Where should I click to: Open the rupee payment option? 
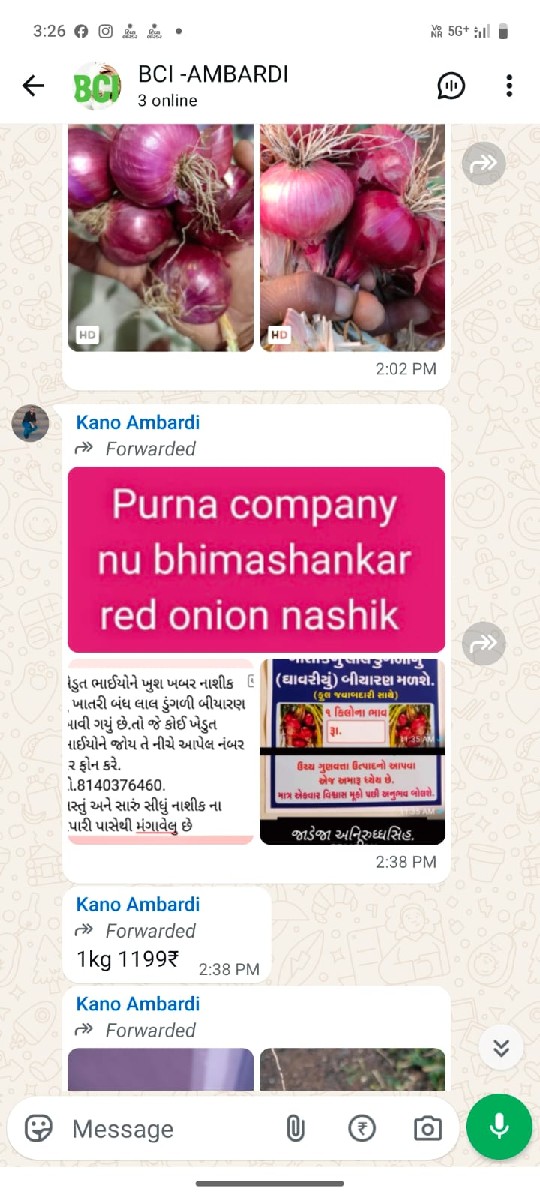click(361, 1129)
